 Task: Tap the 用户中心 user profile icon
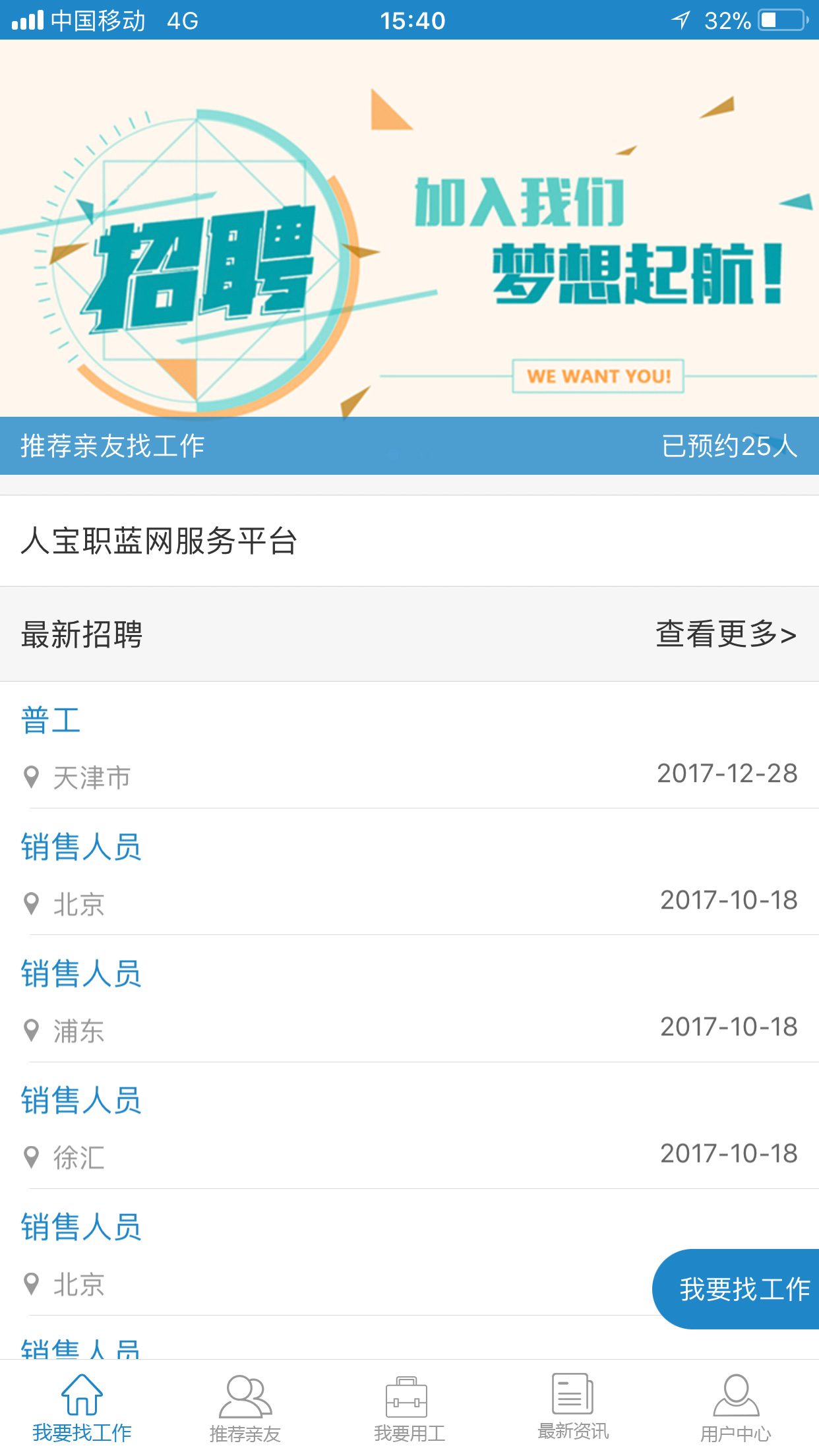[737, 1395]
